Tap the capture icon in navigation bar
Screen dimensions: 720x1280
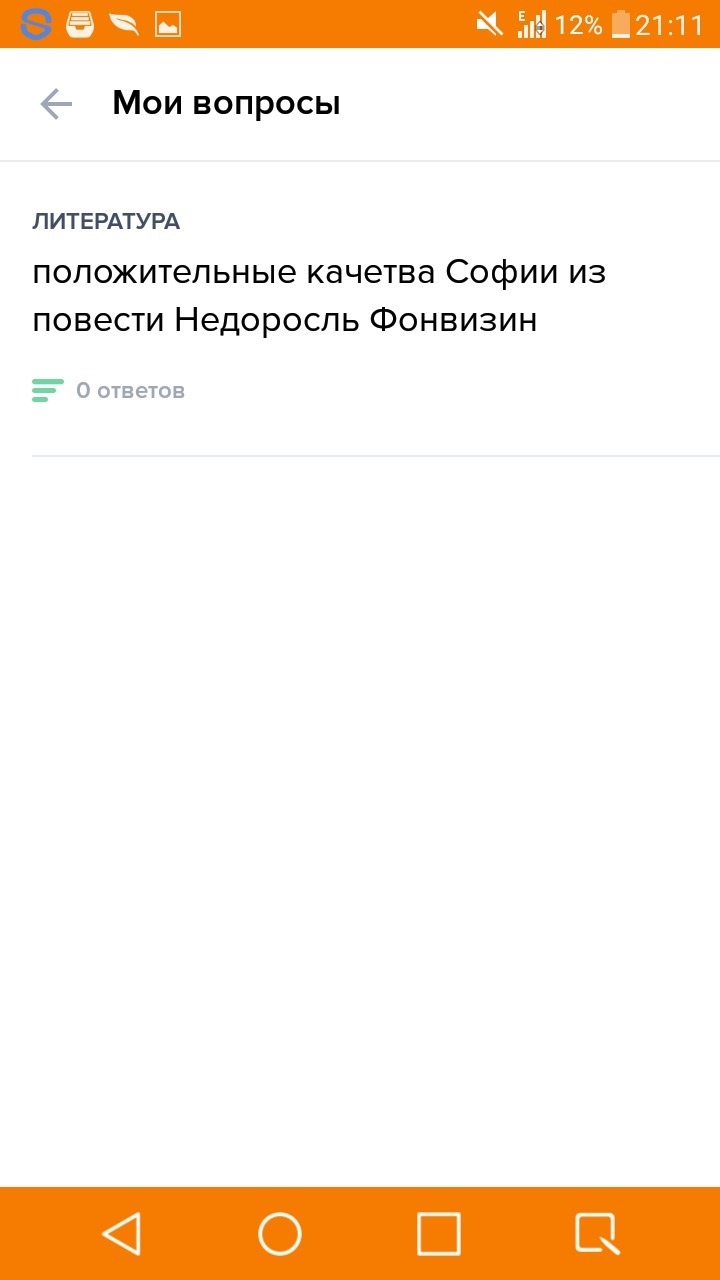pyautogui.click(x=597, y=1233)
